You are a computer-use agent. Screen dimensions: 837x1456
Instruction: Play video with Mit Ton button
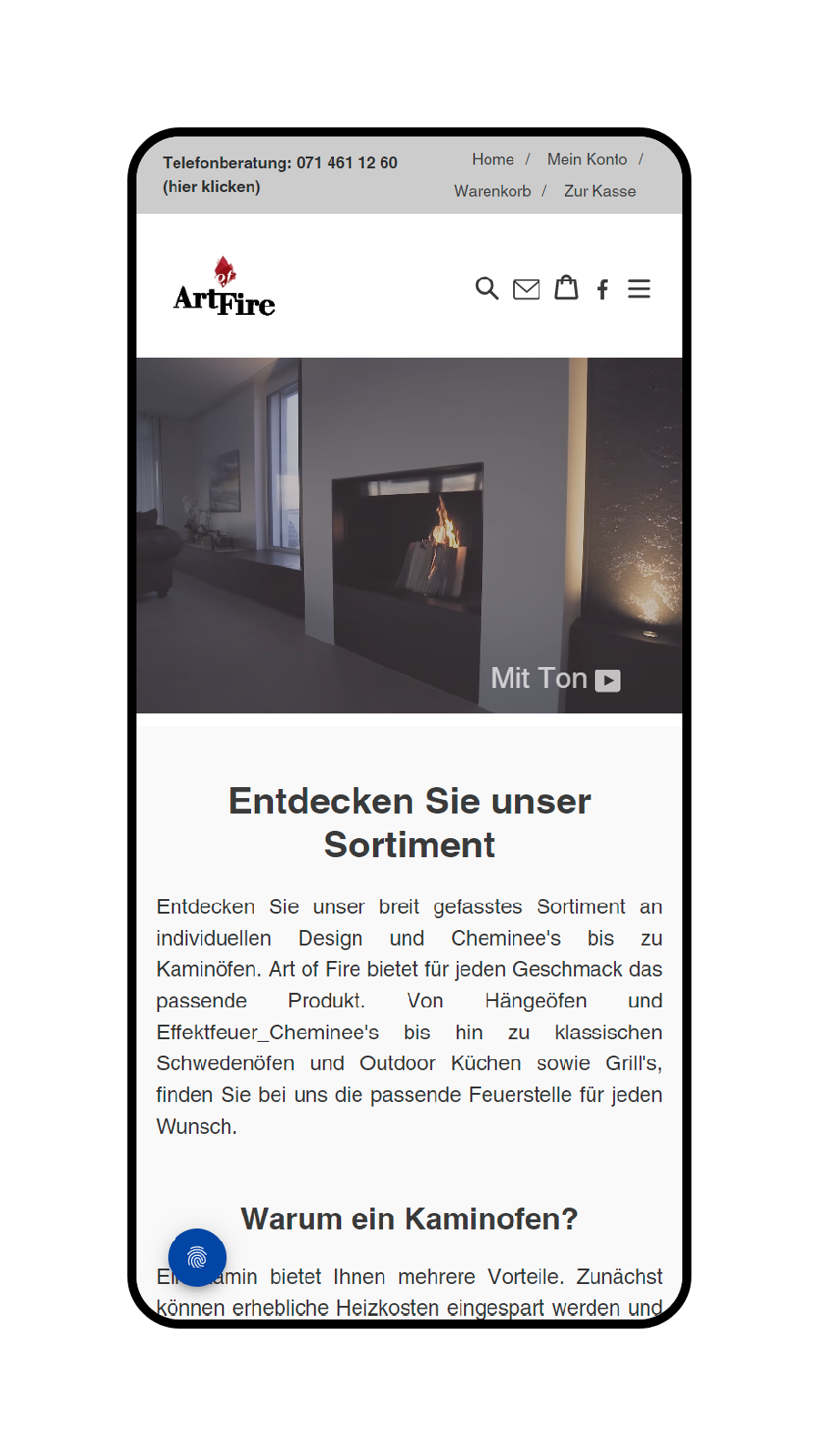tap(555, 679)
